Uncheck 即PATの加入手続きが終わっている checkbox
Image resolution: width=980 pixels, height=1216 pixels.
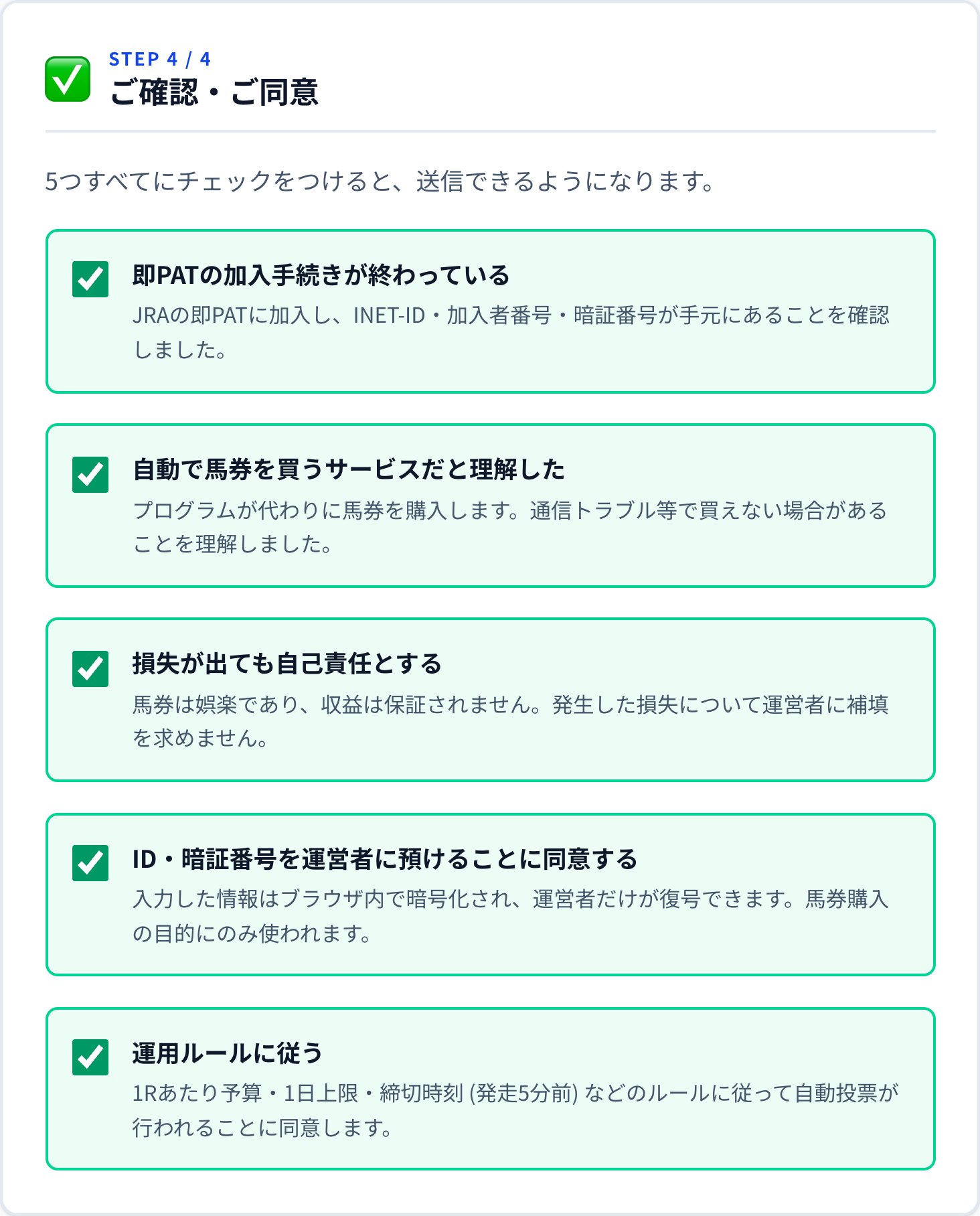(x=90, y=279)
